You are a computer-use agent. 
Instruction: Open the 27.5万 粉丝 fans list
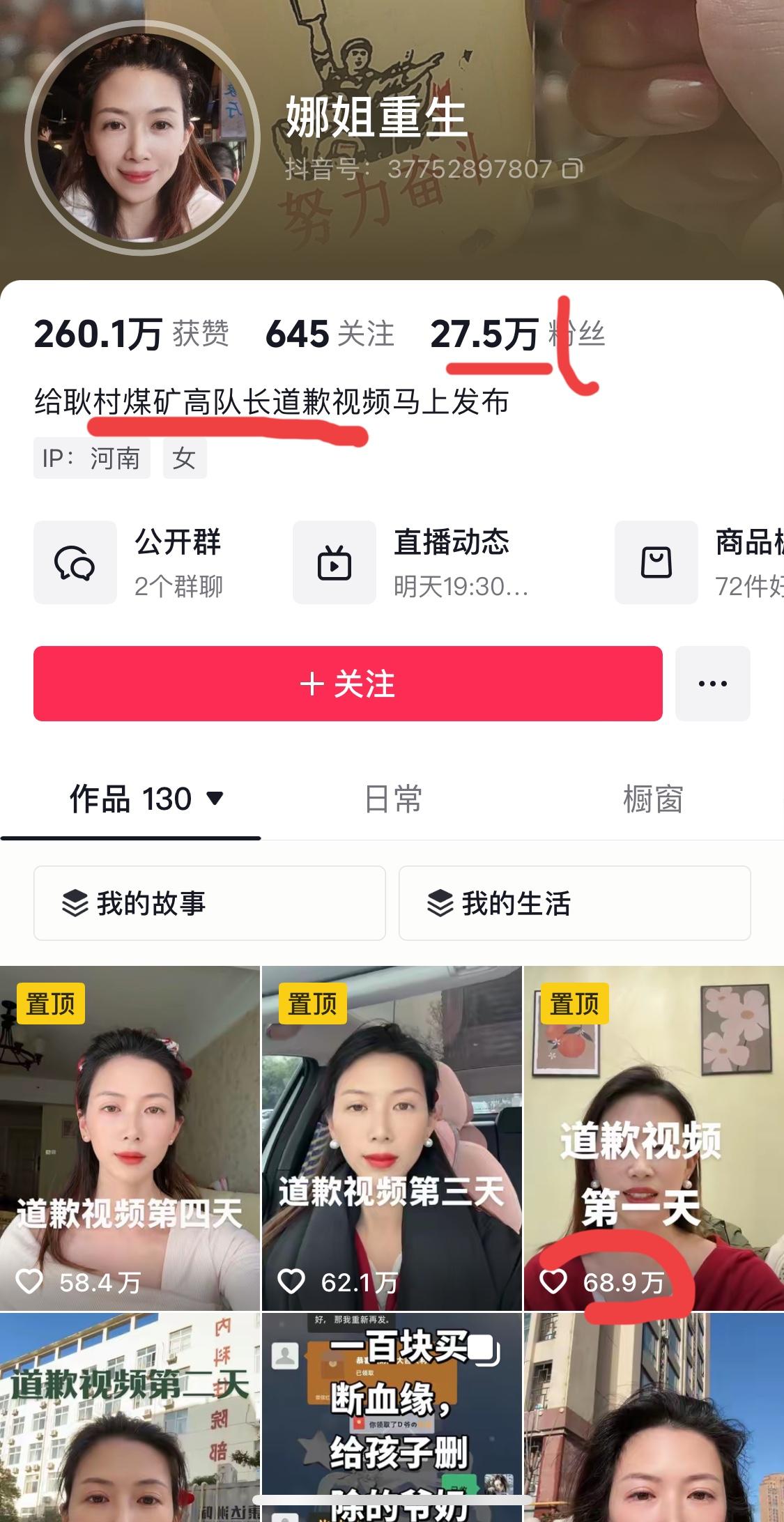click(x=519, y=335)
